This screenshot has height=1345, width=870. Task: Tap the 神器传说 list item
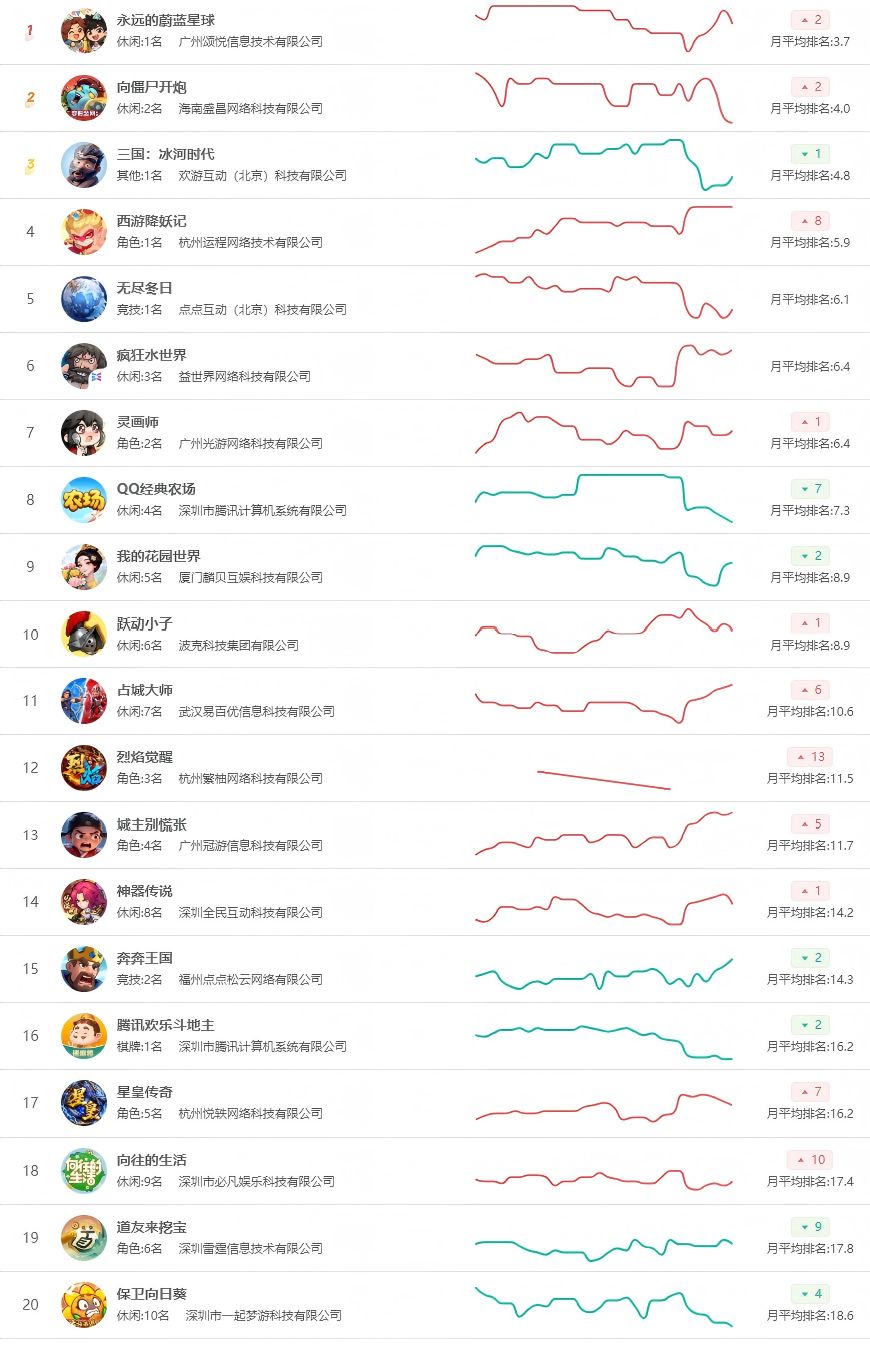click(435, 902)
